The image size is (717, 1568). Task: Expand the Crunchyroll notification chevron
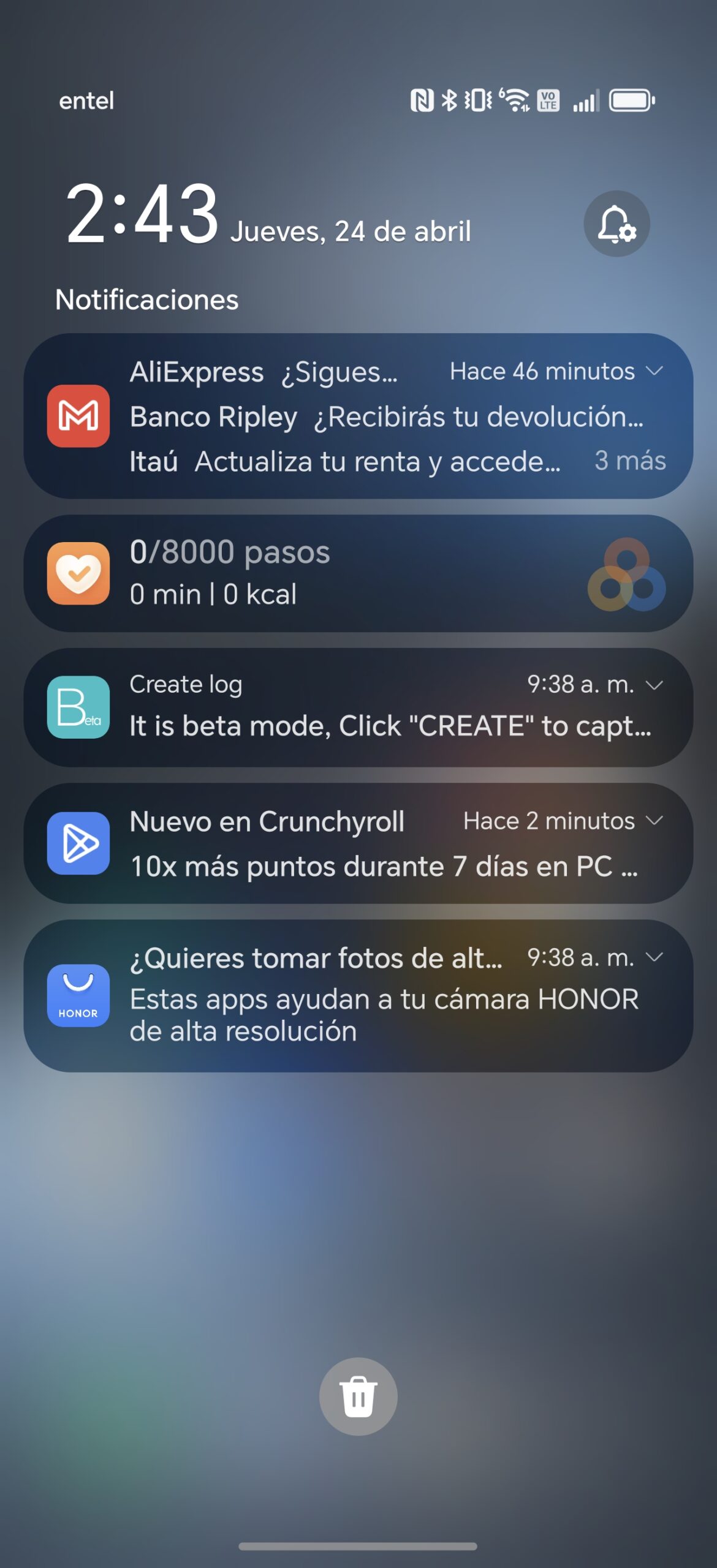(x=654, y=821)
